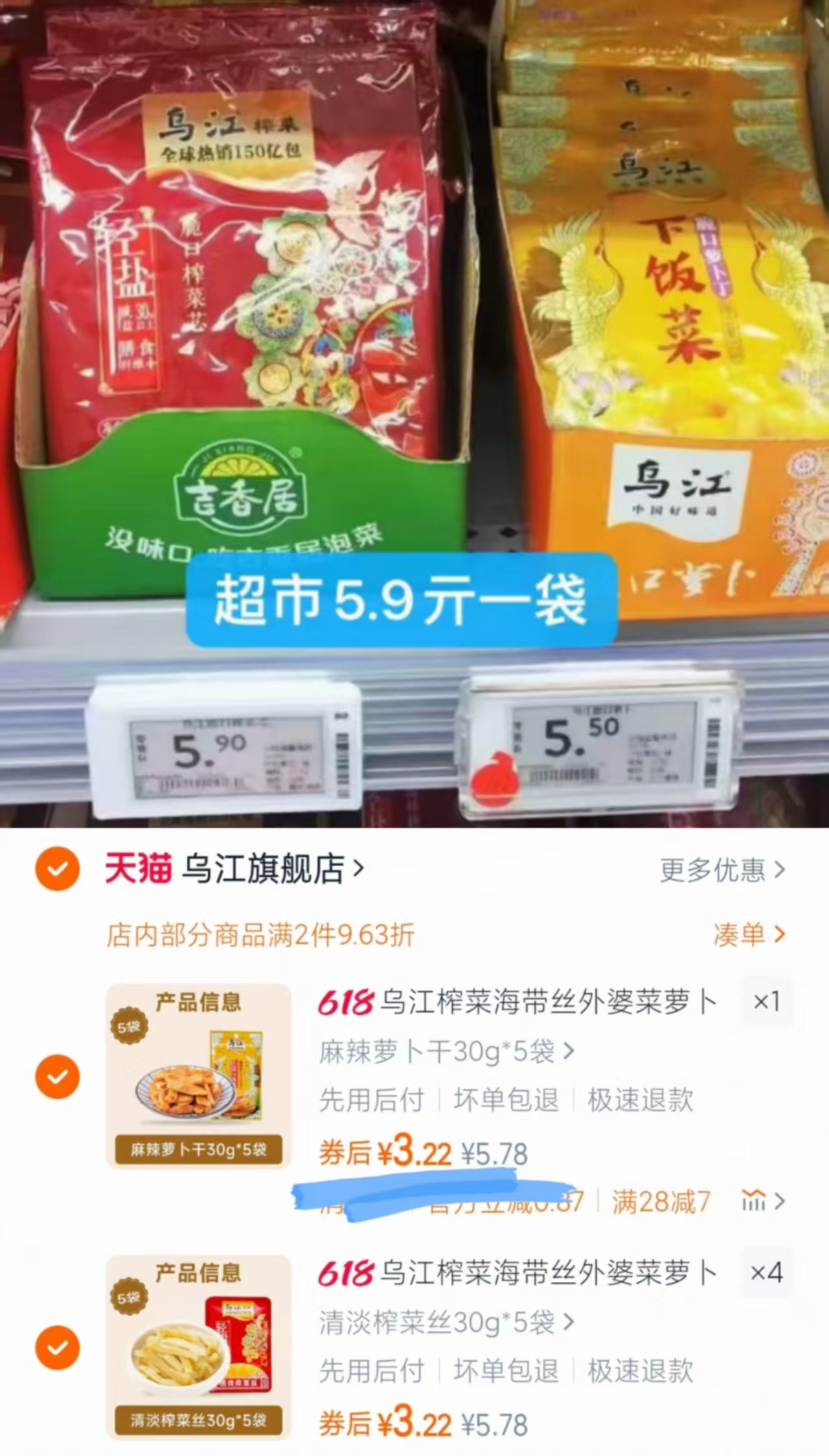Screen dimensions: 829x1456
Task: Click the 618 badge on the 清淡榨菜丝 item
Action: click(x=346, y=1272)
